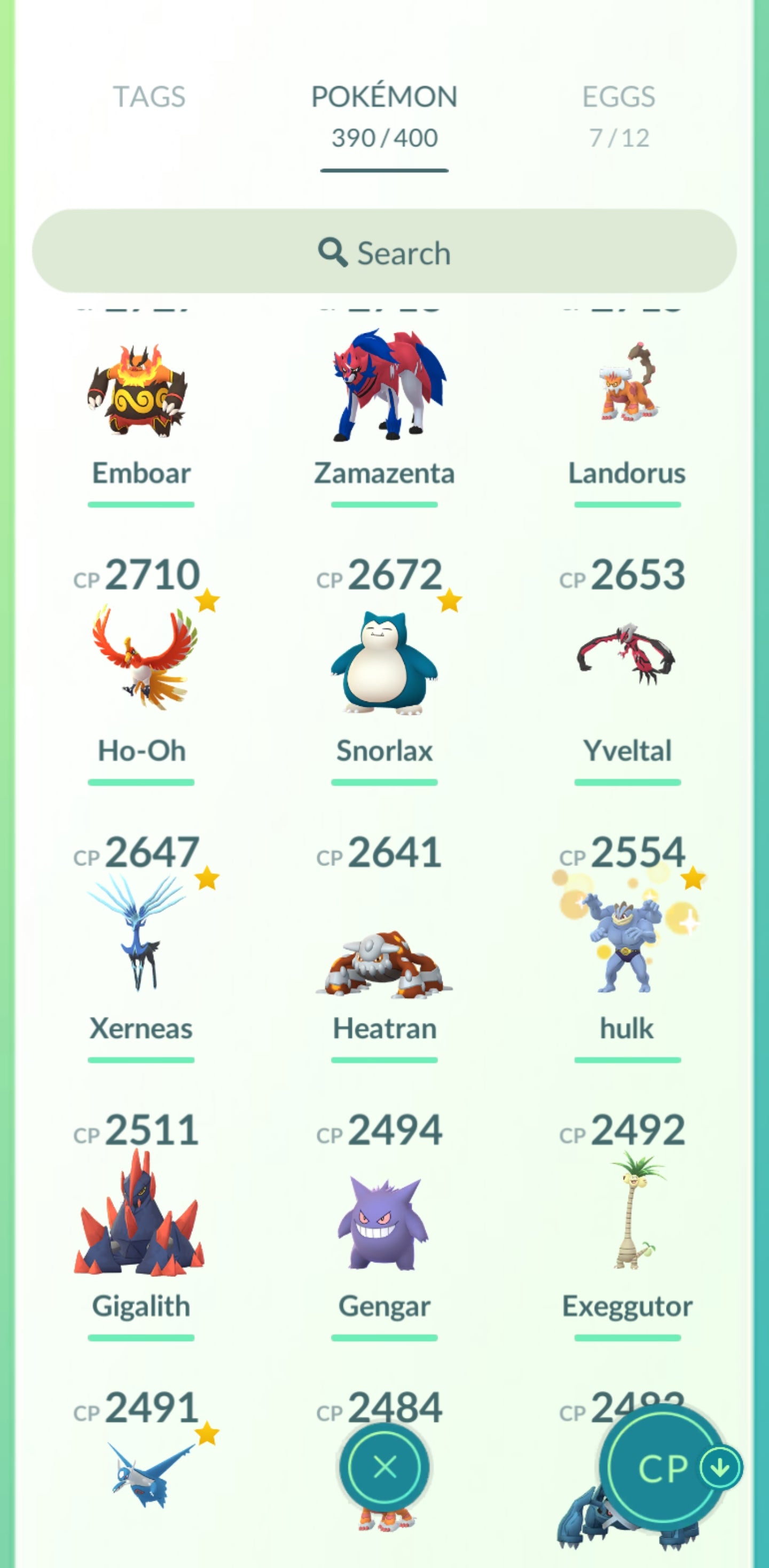The width and height of the screenshot is (769, 1568).
Task: Open Ho-Oh with CP 2710
Action: click(x=140, y=664)
